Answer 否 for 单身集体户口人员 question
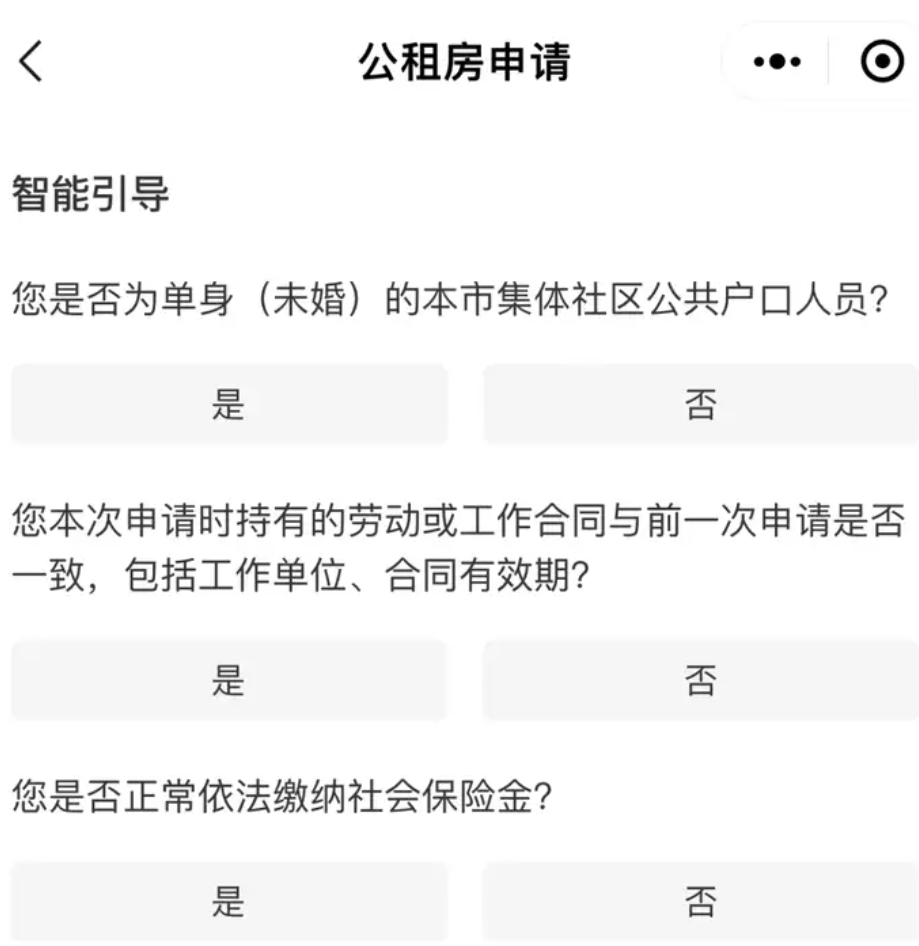 [x=700, y=404]
